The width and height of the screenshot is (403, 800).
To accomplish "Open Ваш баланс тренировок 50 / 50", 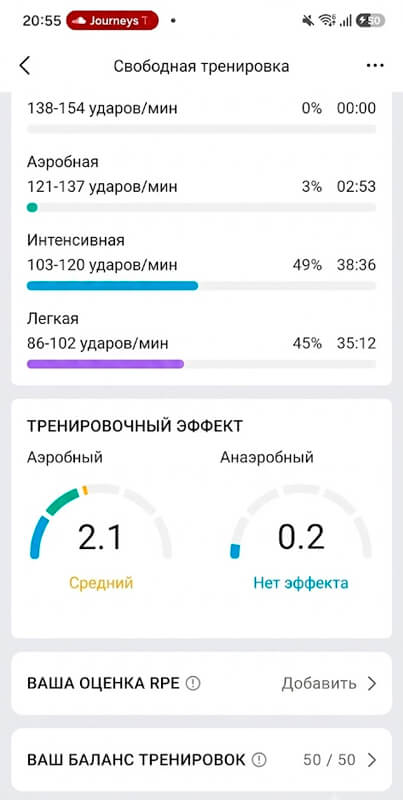I will point(202,760).
